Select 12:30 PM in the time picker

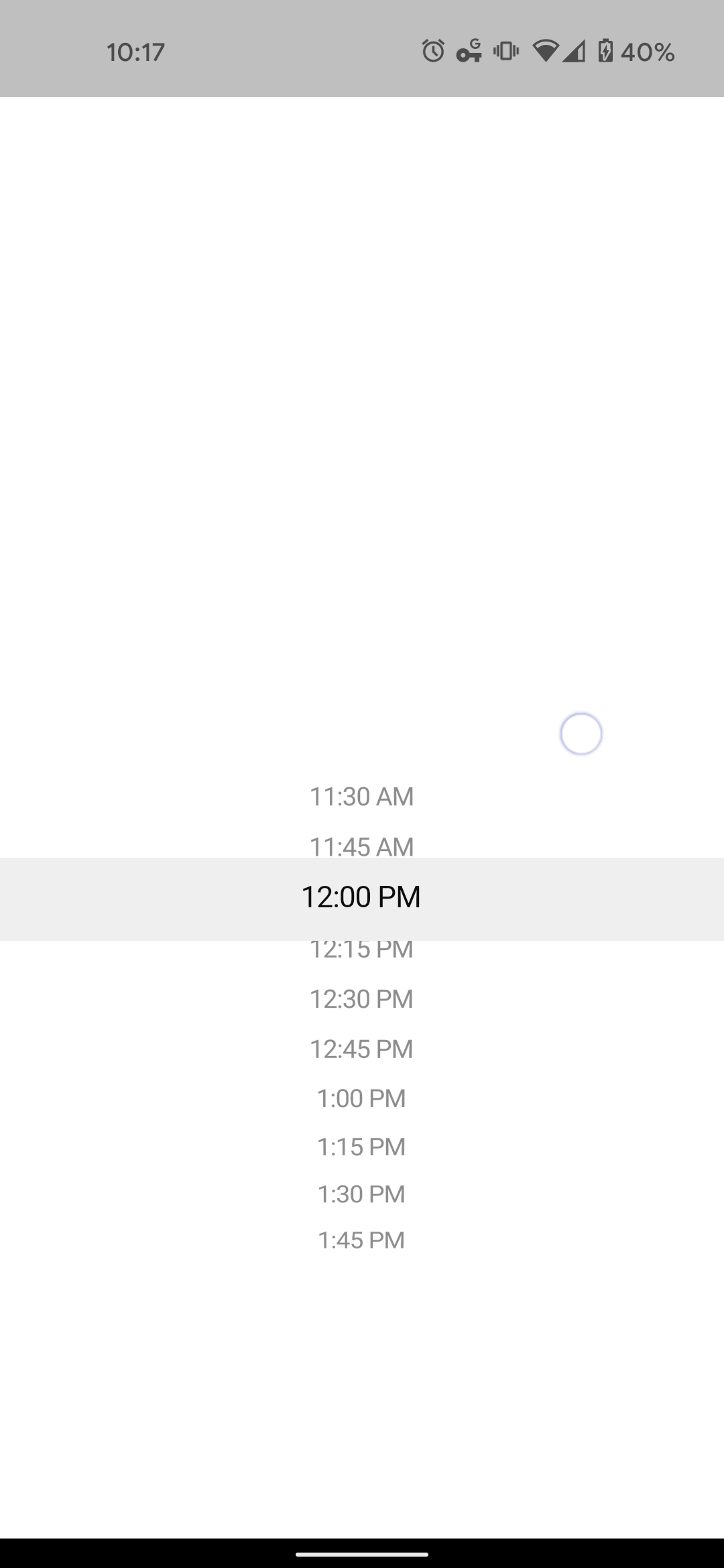tap(362, 998)
